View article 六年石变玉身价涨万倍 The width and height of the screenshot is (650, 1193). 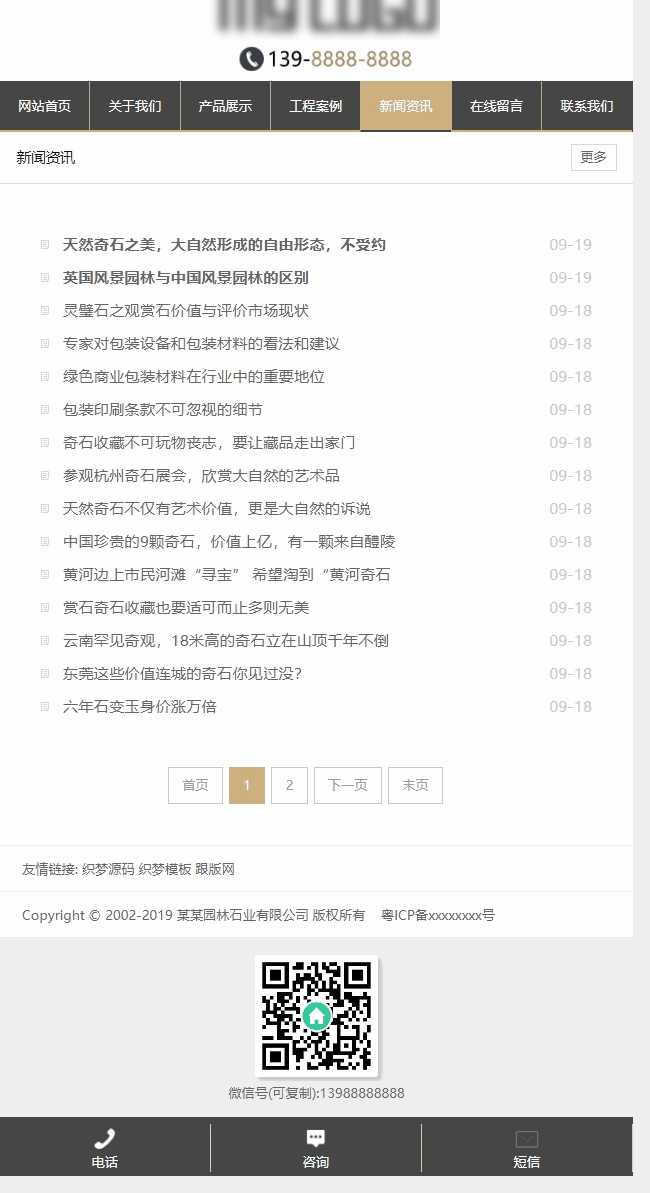[139, 706]
